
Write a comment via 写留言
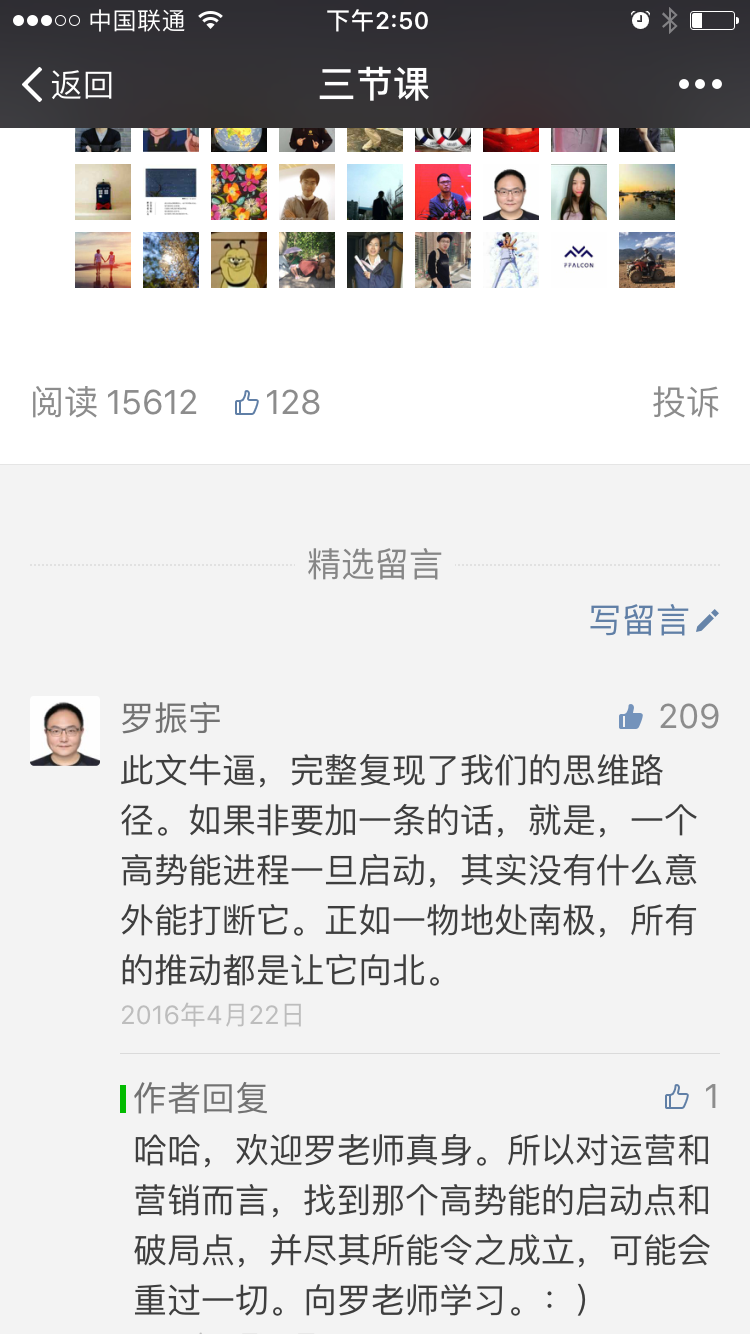[653, 620]
